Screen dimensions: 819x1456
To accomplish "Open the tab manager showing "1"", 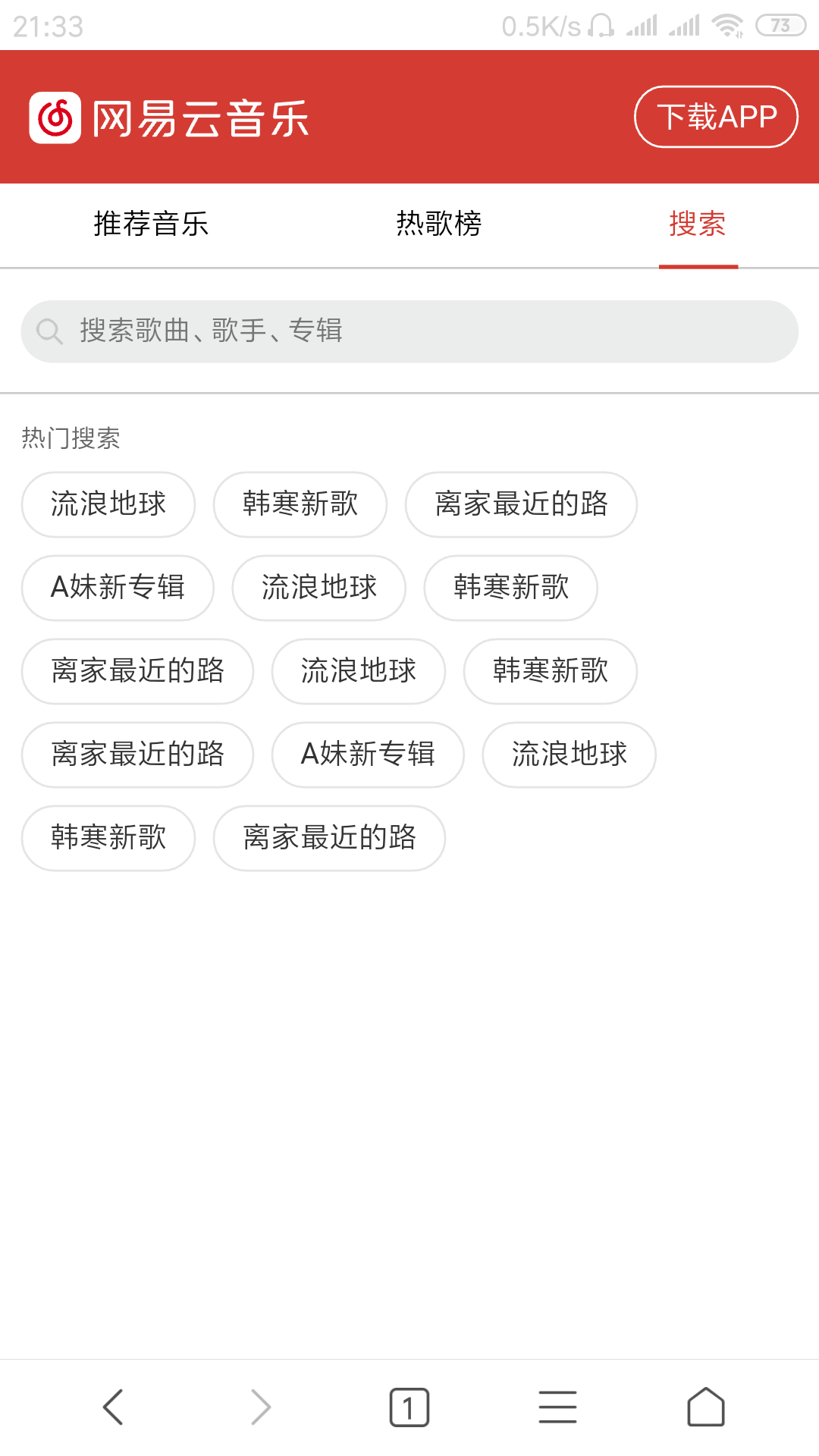I will [x=408, y=1407].
